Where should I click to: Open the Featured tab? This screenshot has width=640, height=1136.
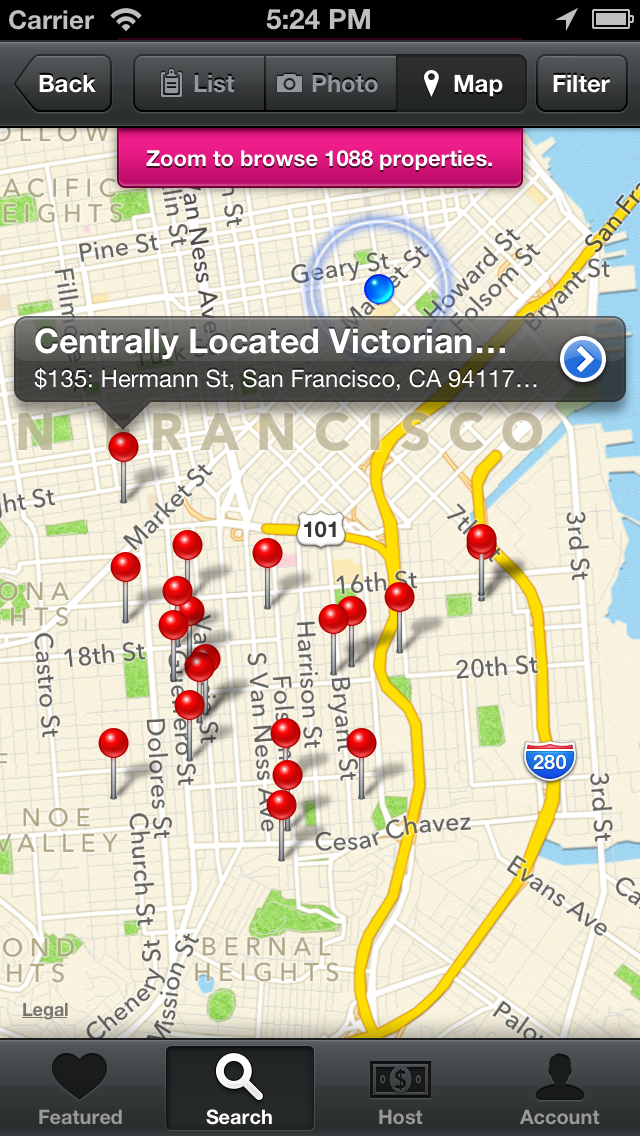[80, 1088]
